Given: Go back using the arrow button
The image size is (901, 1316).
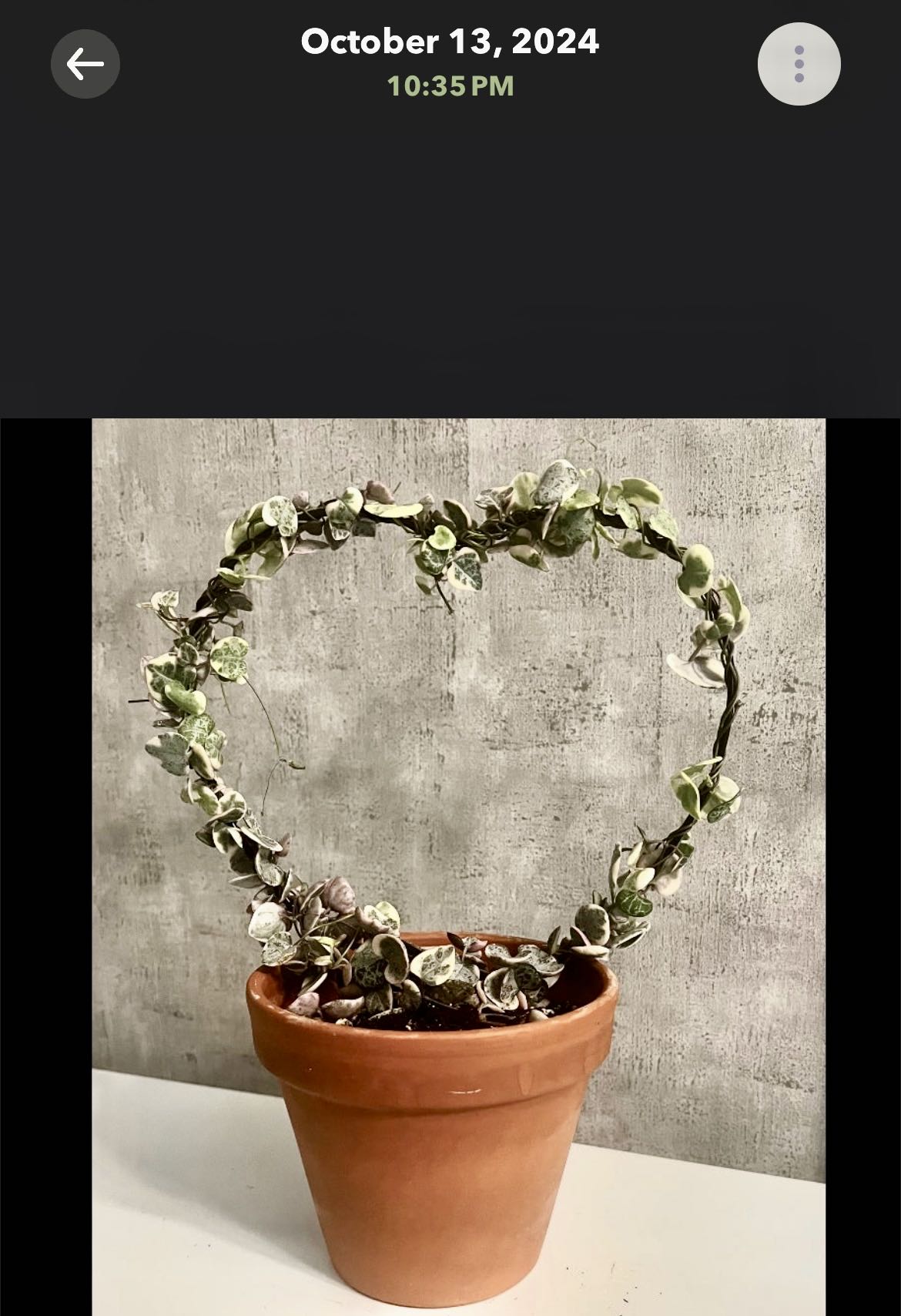Looking at the screenshot, I should click(85, 64).
